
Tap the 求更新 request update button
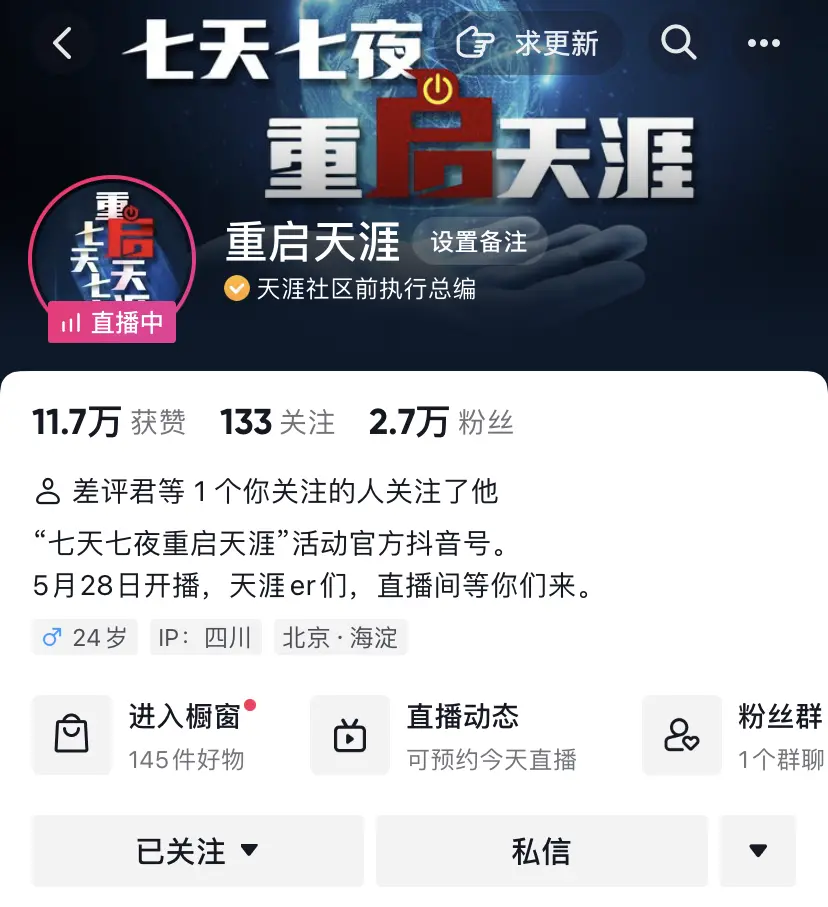click(x=530, y=43)
